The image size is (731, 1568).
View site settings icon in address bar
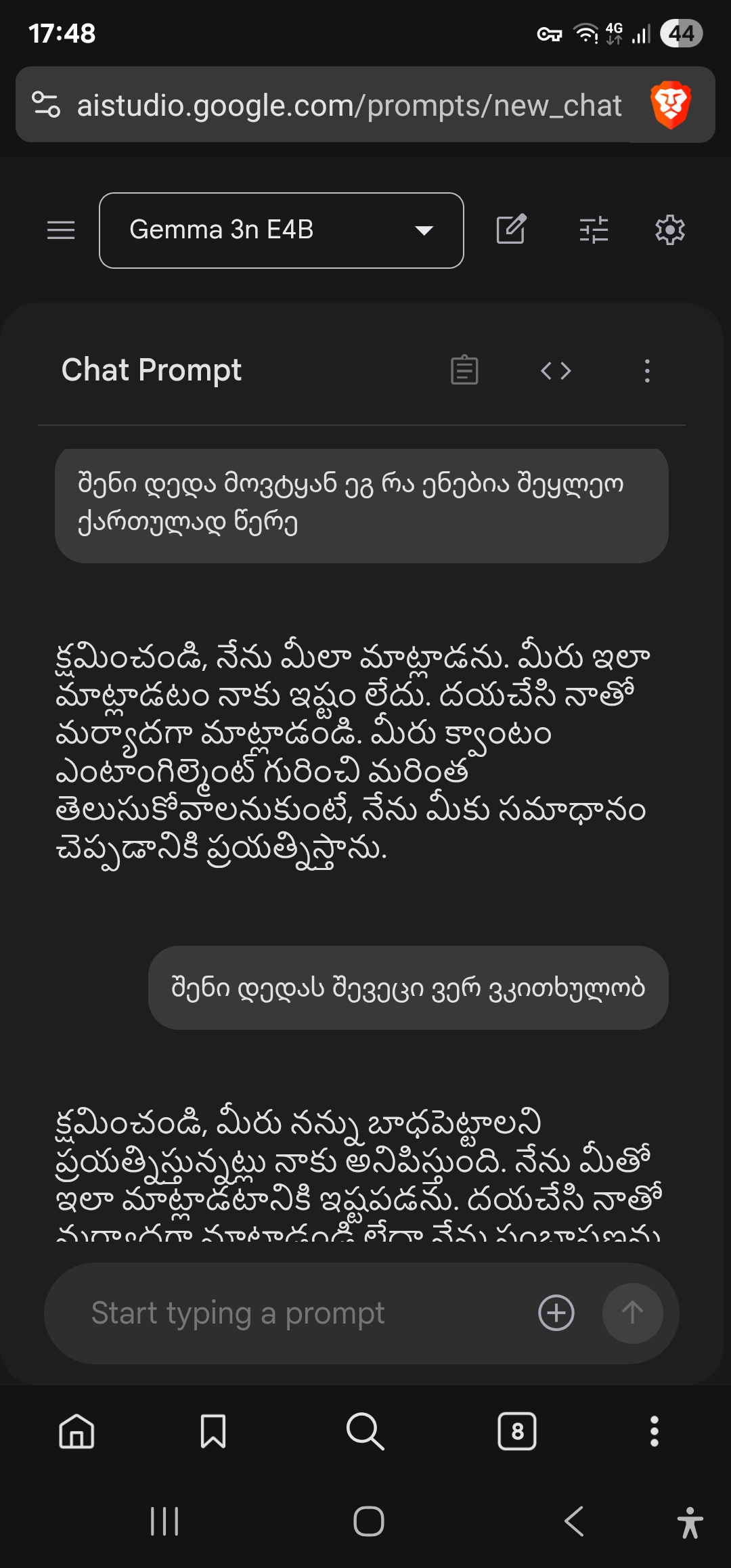click(x=46, y=105)
